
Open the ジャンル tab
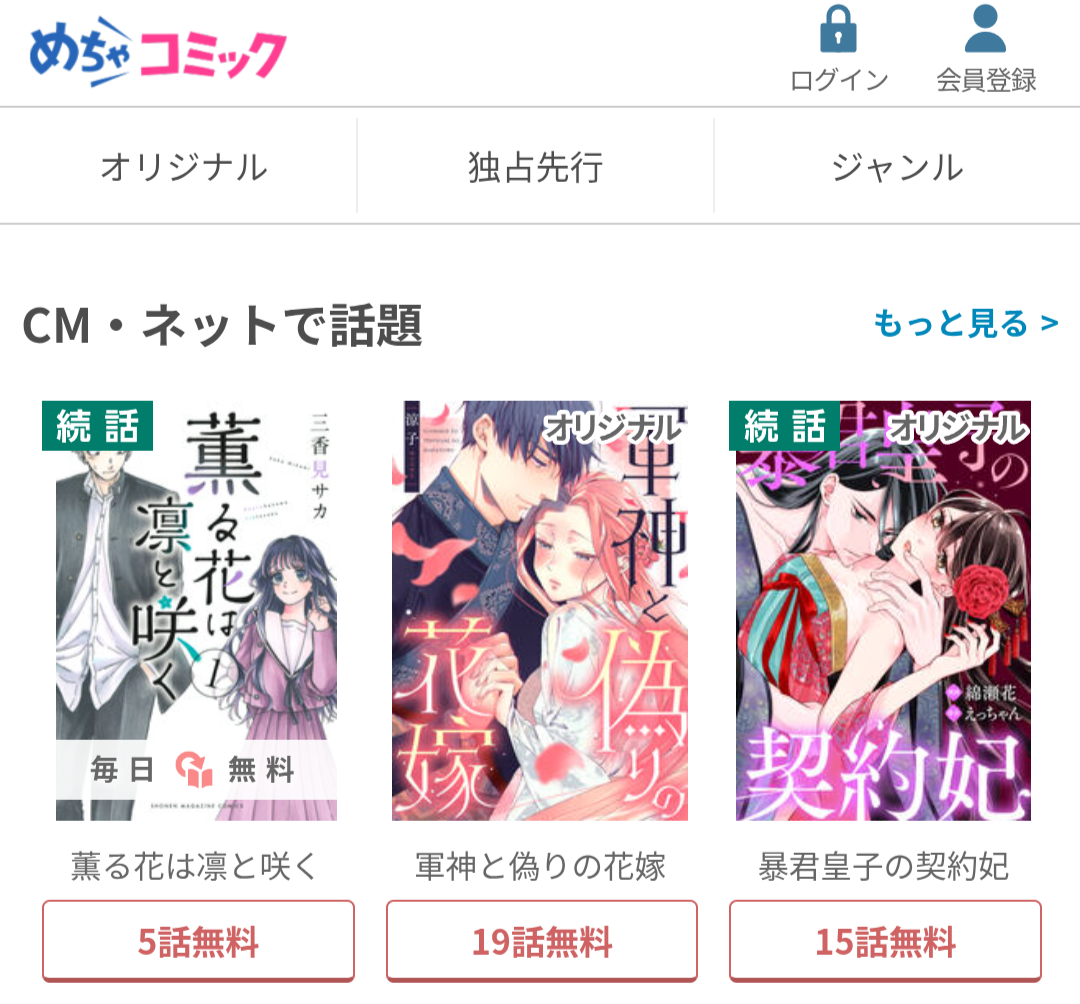coord(897,167)
